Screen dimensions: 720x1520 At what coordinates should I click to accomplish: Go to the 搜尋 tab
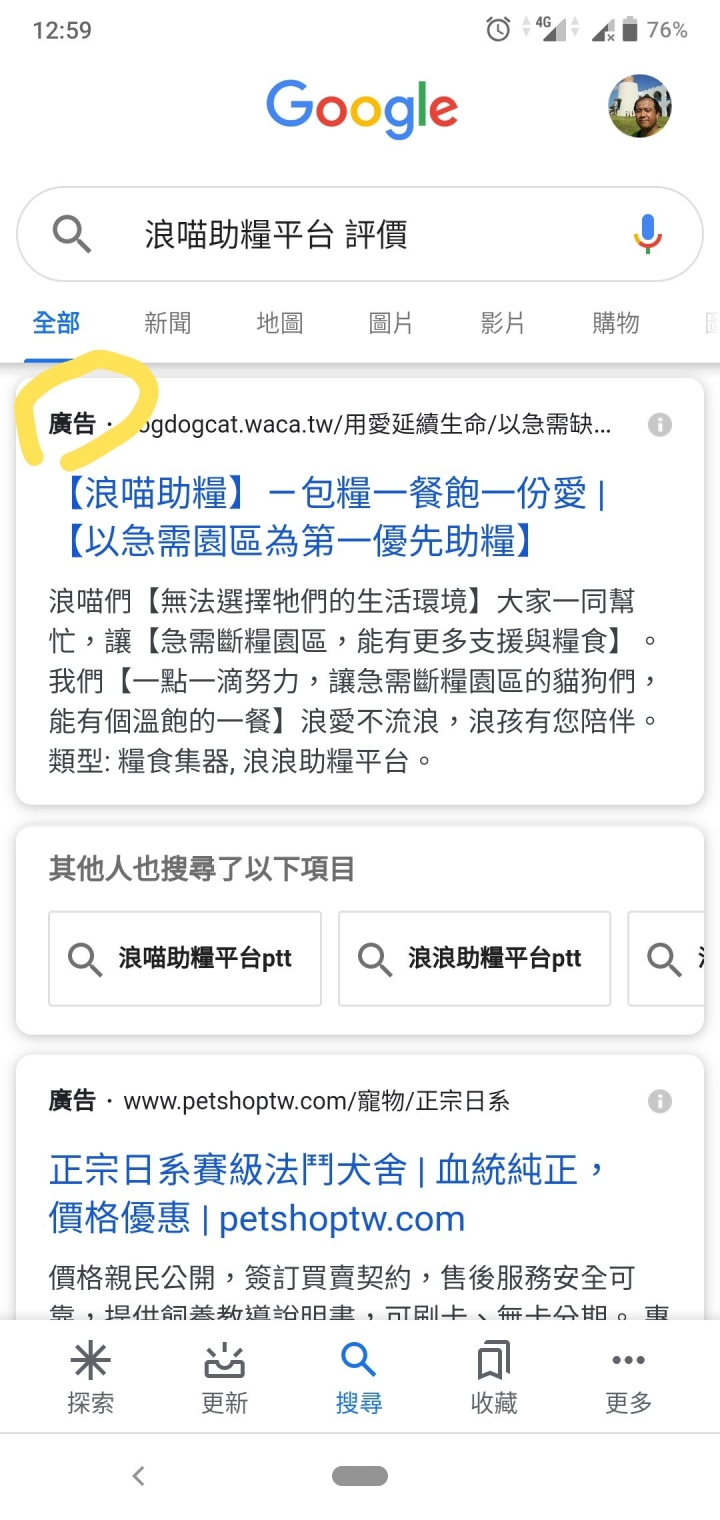point(358,1378)
